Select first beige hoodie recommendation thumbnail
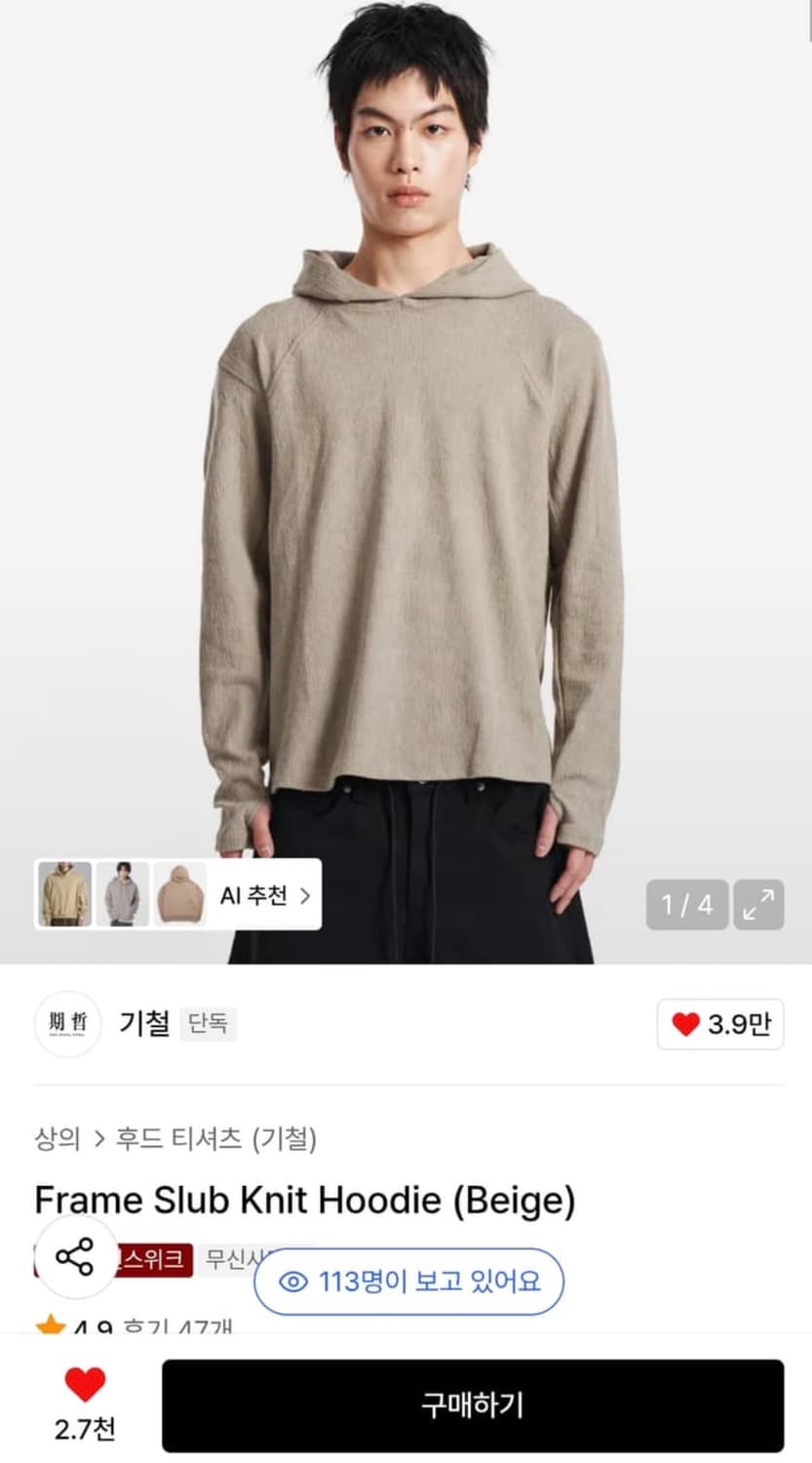The height and width of the screenshot is (1463, 812). 64,894
